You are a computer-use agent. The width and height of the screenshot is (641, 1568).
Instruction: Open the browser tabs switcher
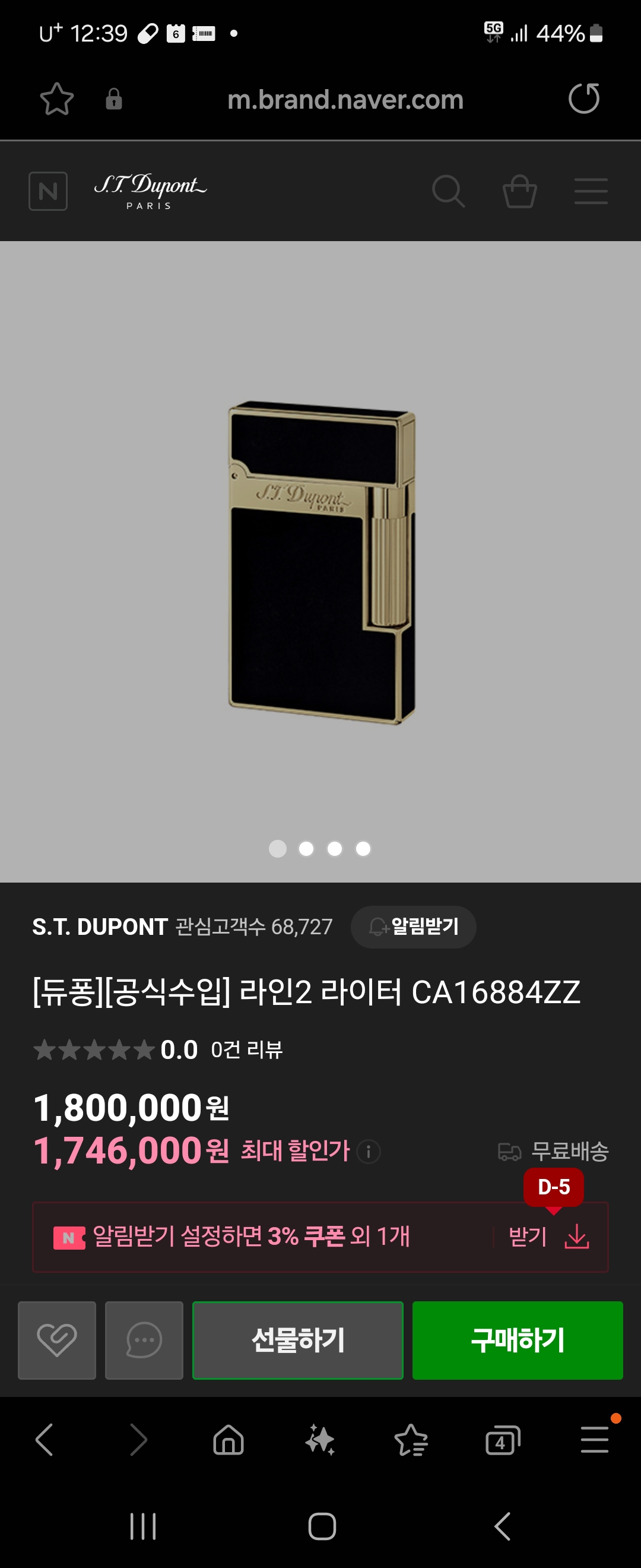[x=502, y=1440]
